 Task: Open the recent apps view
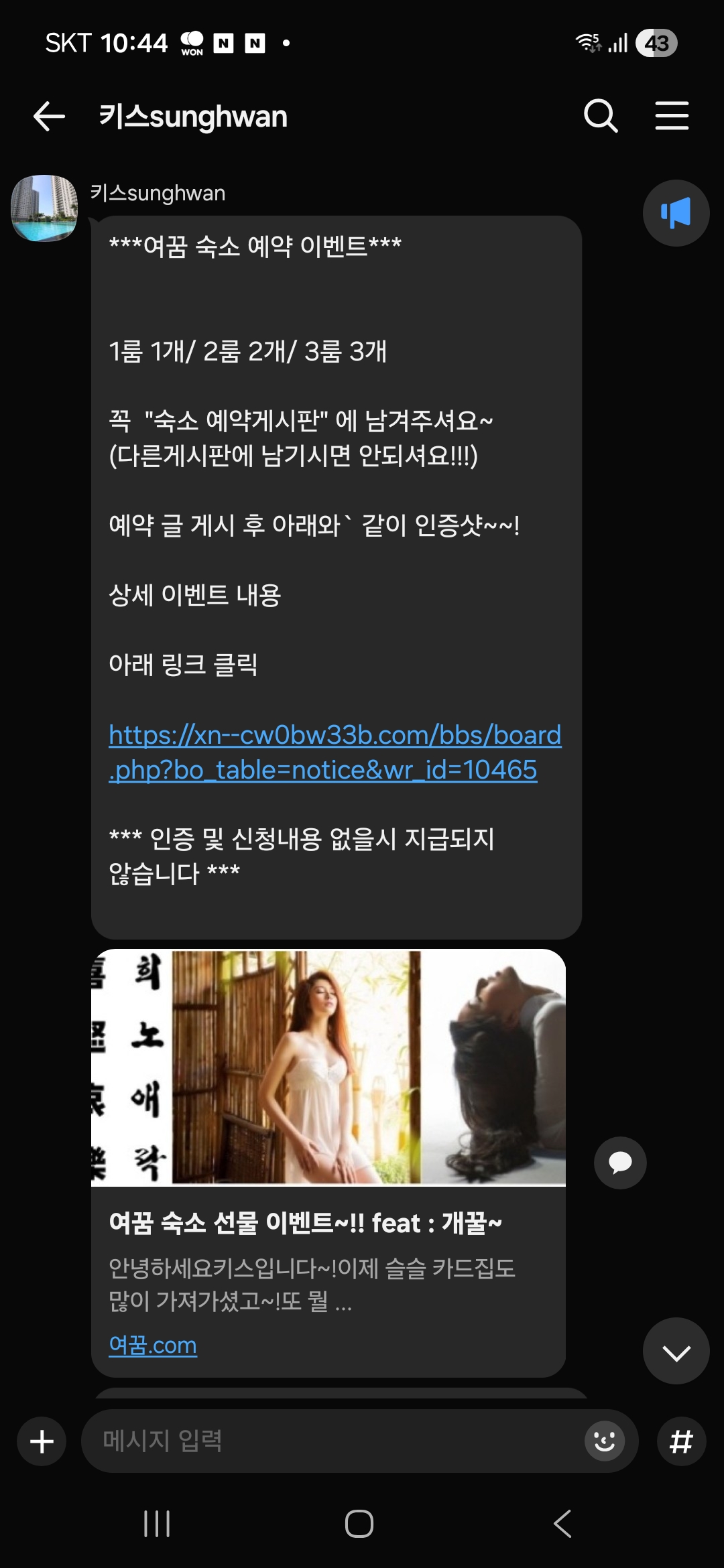[157, 1524]
